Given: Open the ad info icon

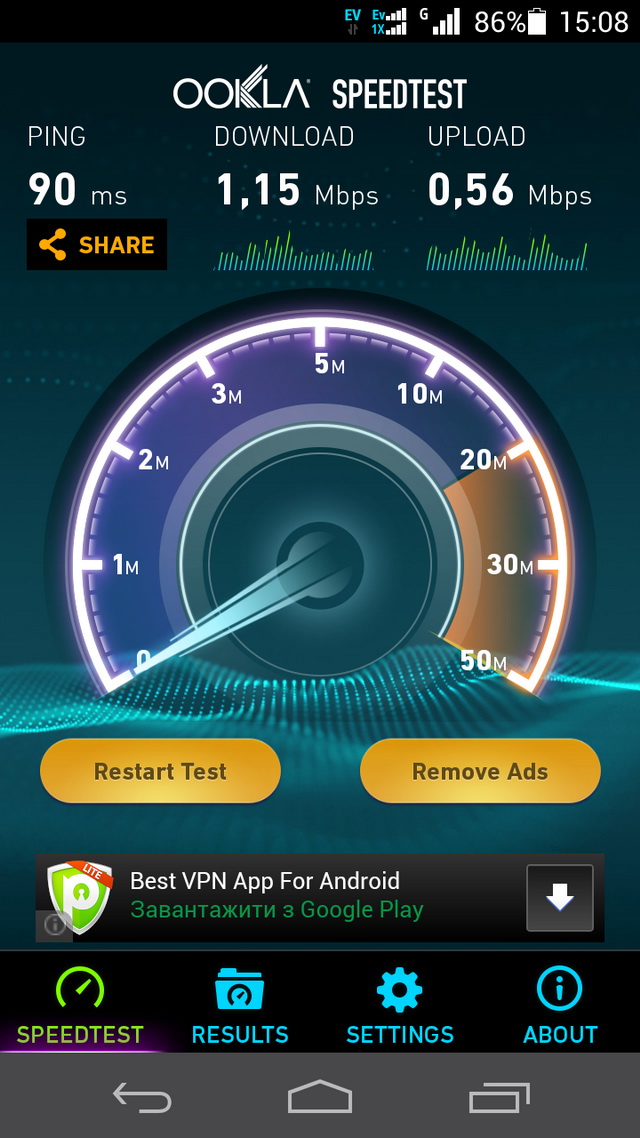Looking at the screenshot, I should (x=54, y=926).
